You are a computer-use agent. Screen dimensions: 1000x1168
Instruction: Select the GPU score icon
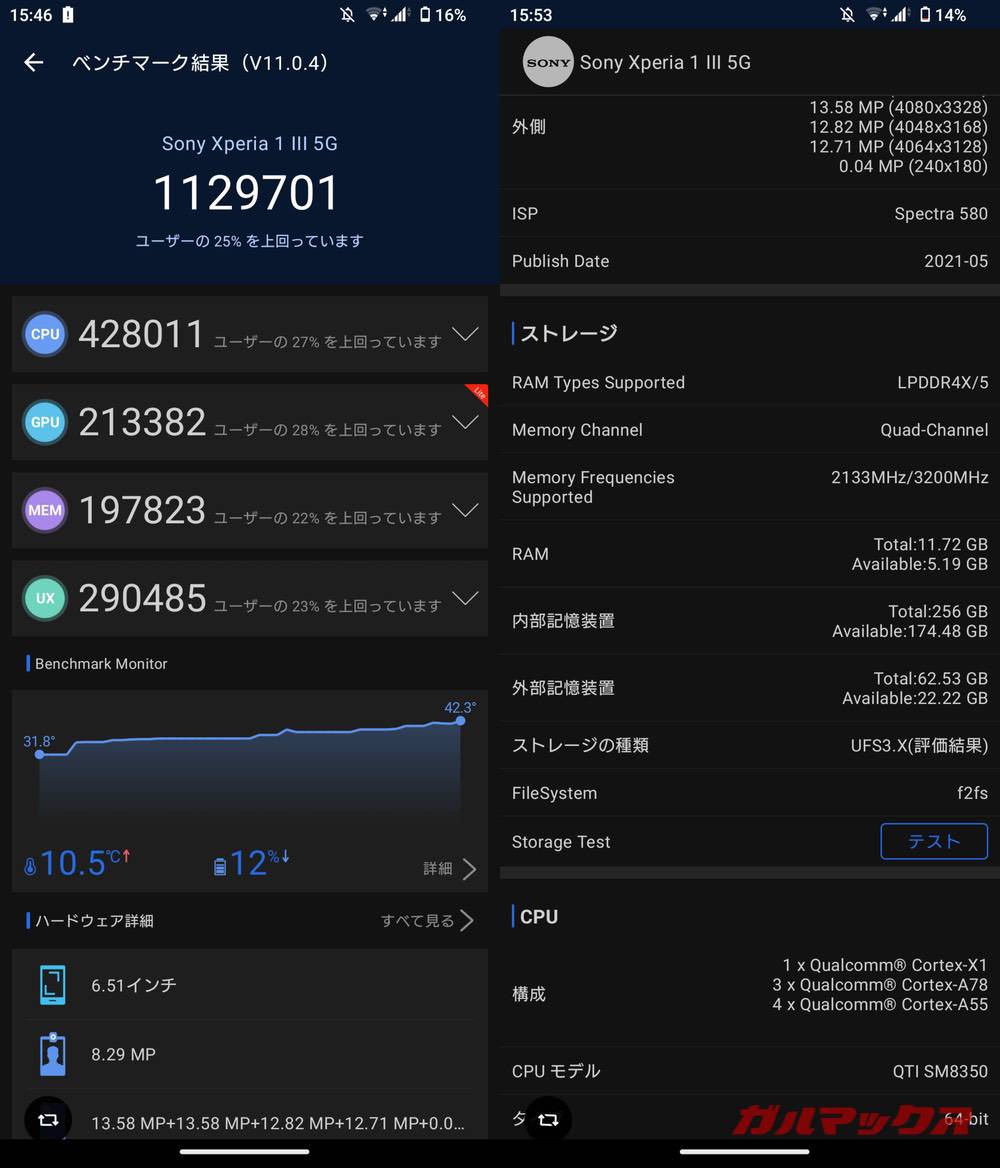44,422
